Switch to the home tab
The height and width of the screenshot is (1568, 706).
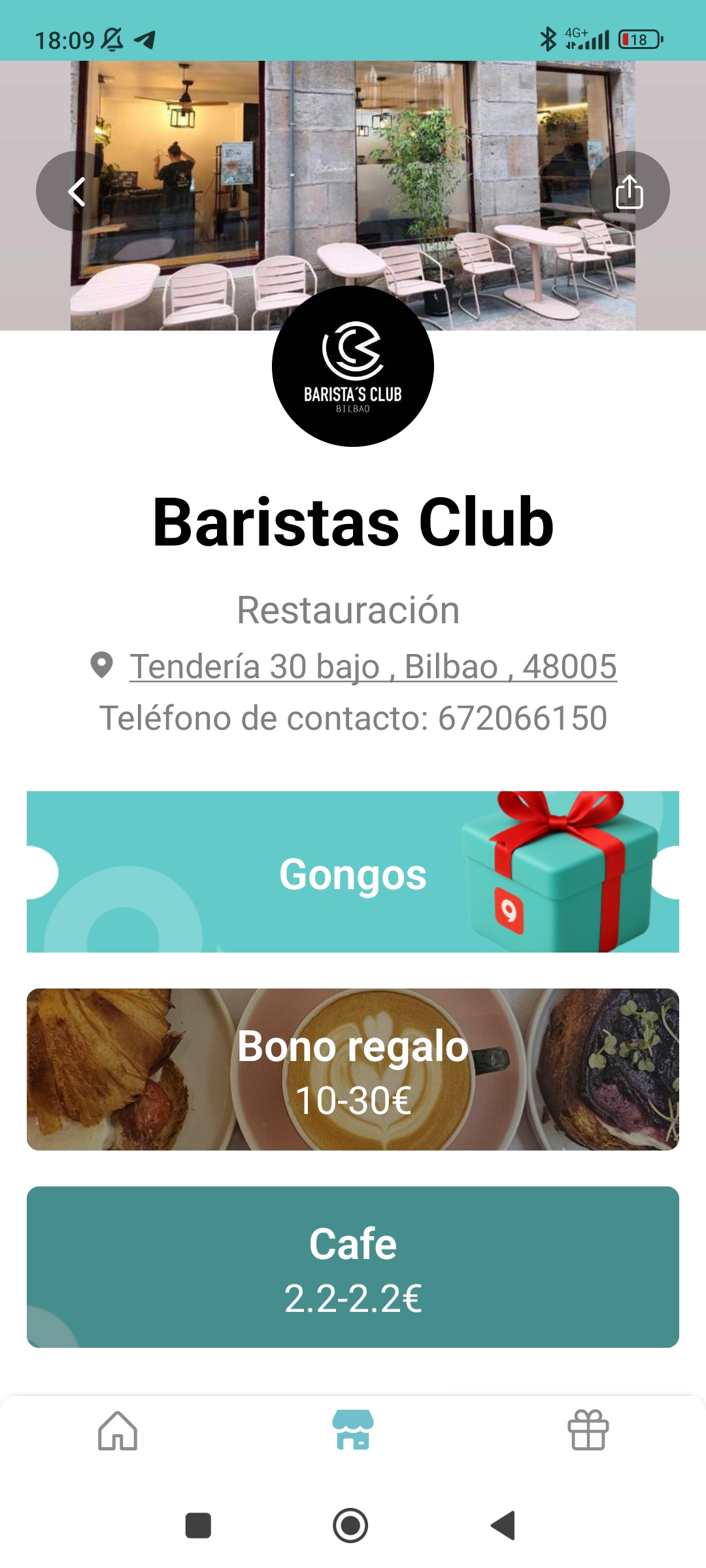pos(118,1431)
